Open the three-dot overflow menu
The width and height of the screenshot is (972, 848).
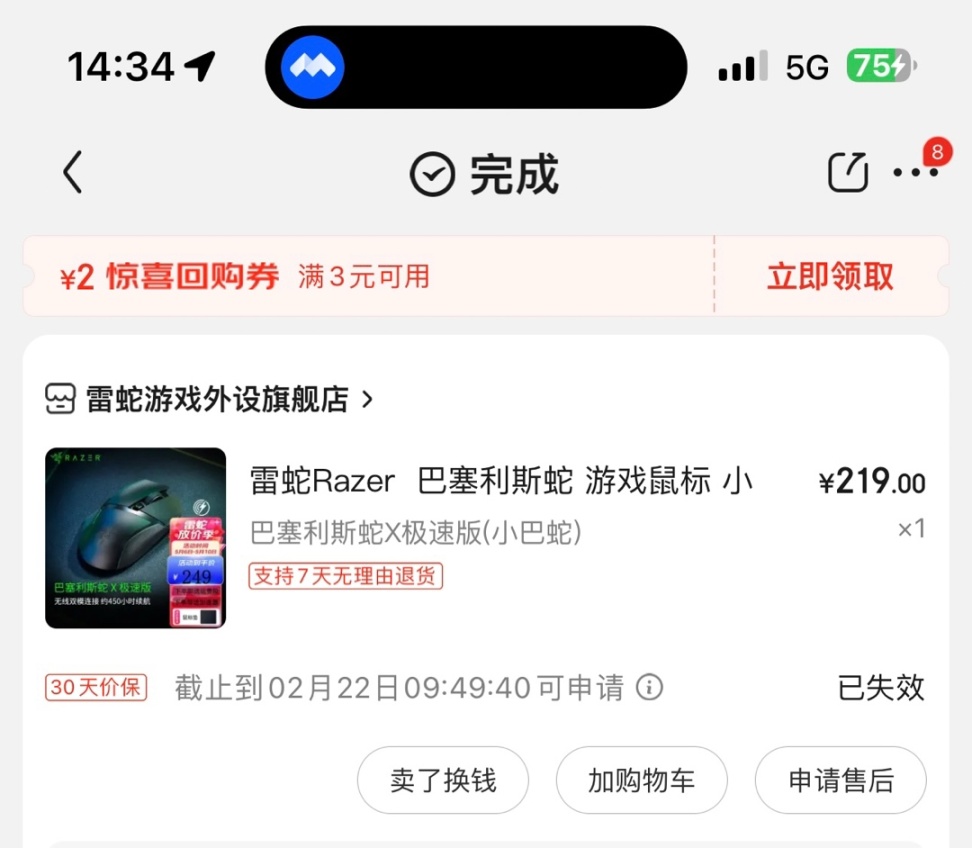[x=915, y=173]
